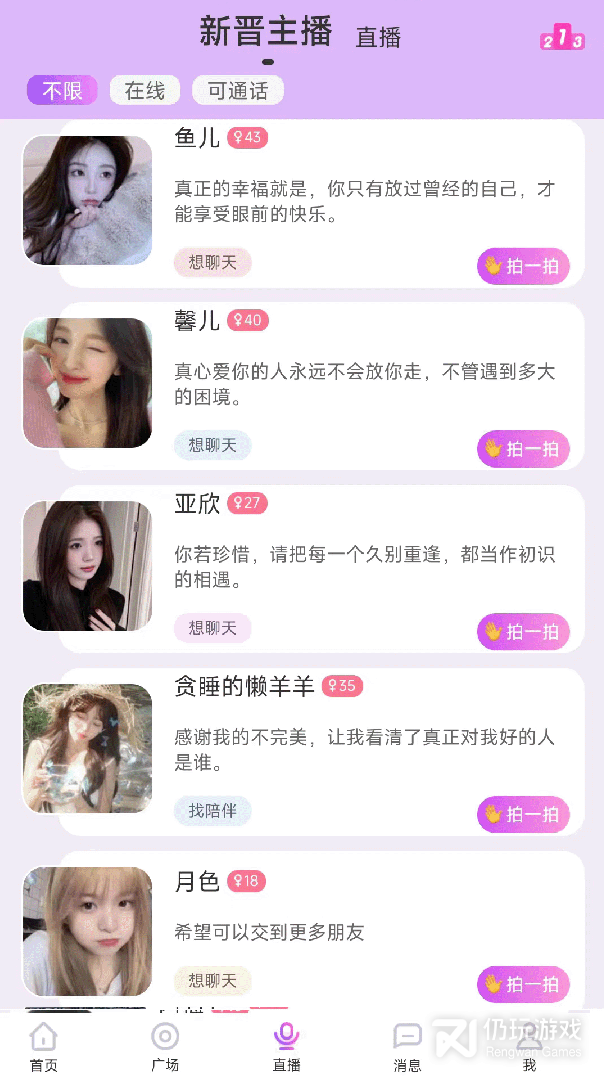Filter hosts by 可通话
This screenshot has width=607, height=1080.
click(x=238, y=90)
